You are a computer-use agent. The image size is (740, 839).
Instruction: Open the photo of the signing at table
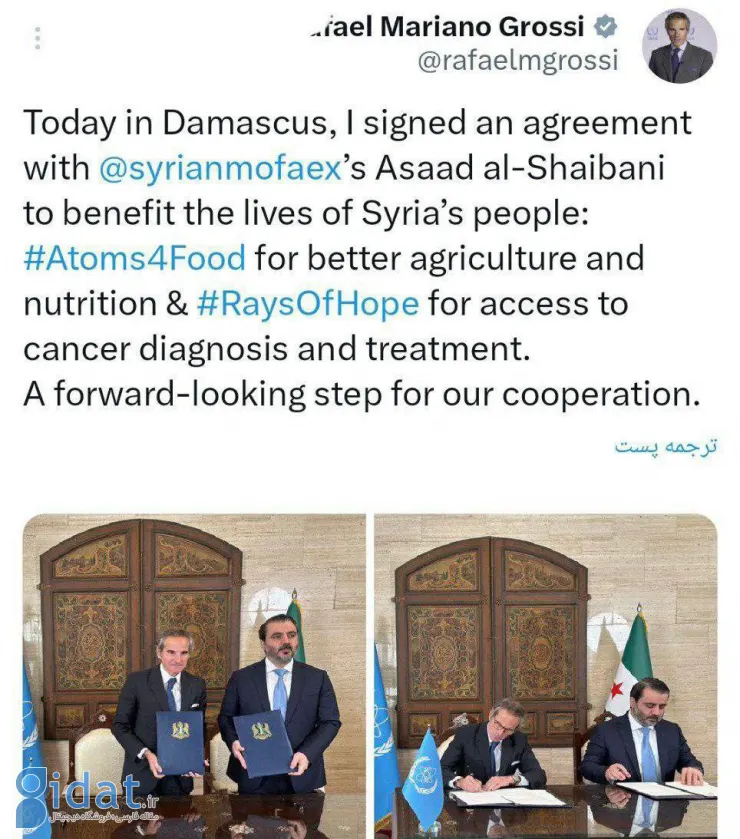pyautogui.click(x=546, y=675)
